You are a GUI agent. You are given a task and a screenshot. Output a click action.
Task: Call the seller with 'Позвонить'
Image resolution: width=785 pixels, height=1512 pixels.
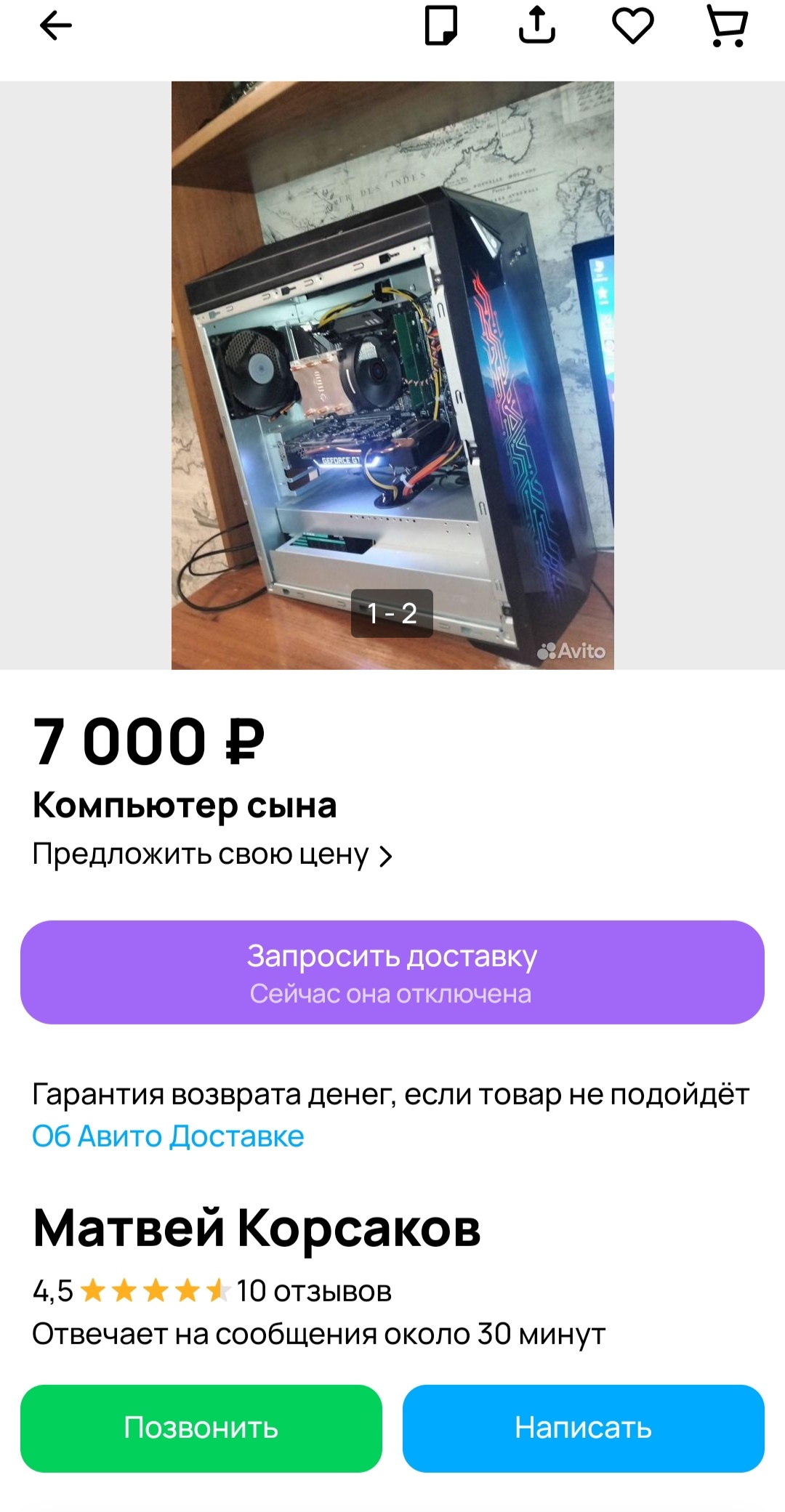(x=201, y=1428)
